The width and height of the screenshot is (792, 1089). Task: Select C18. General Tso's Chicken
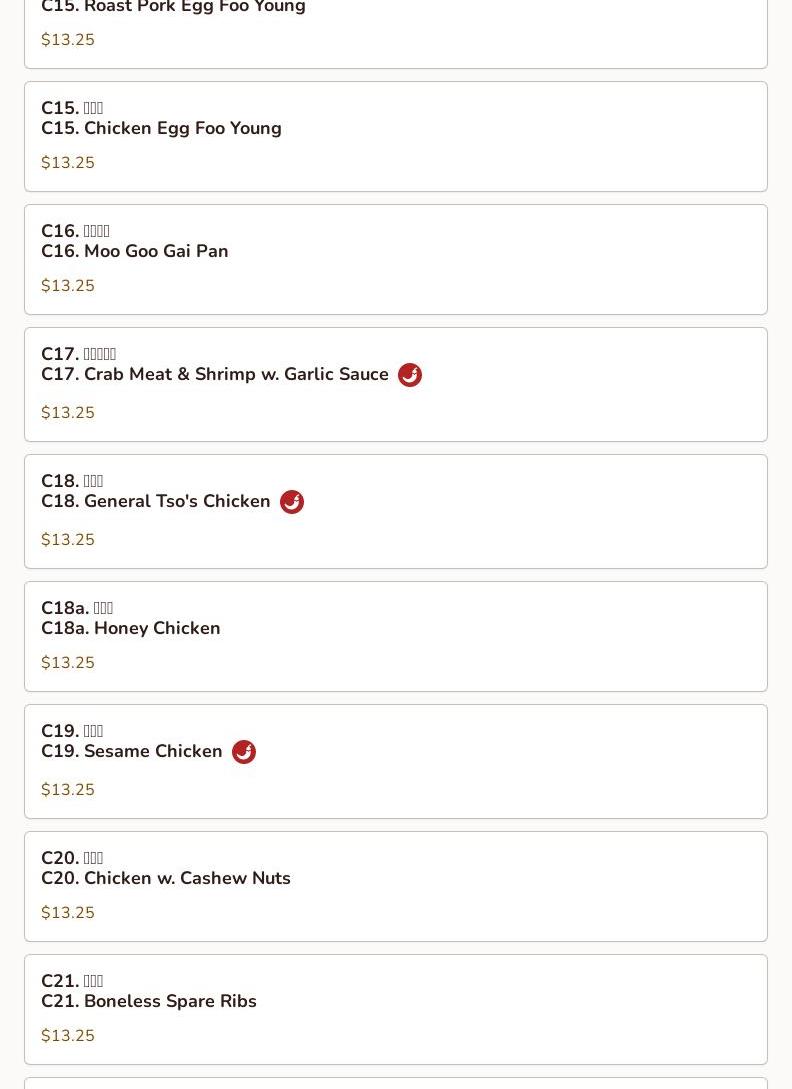(x=395, y=511)
